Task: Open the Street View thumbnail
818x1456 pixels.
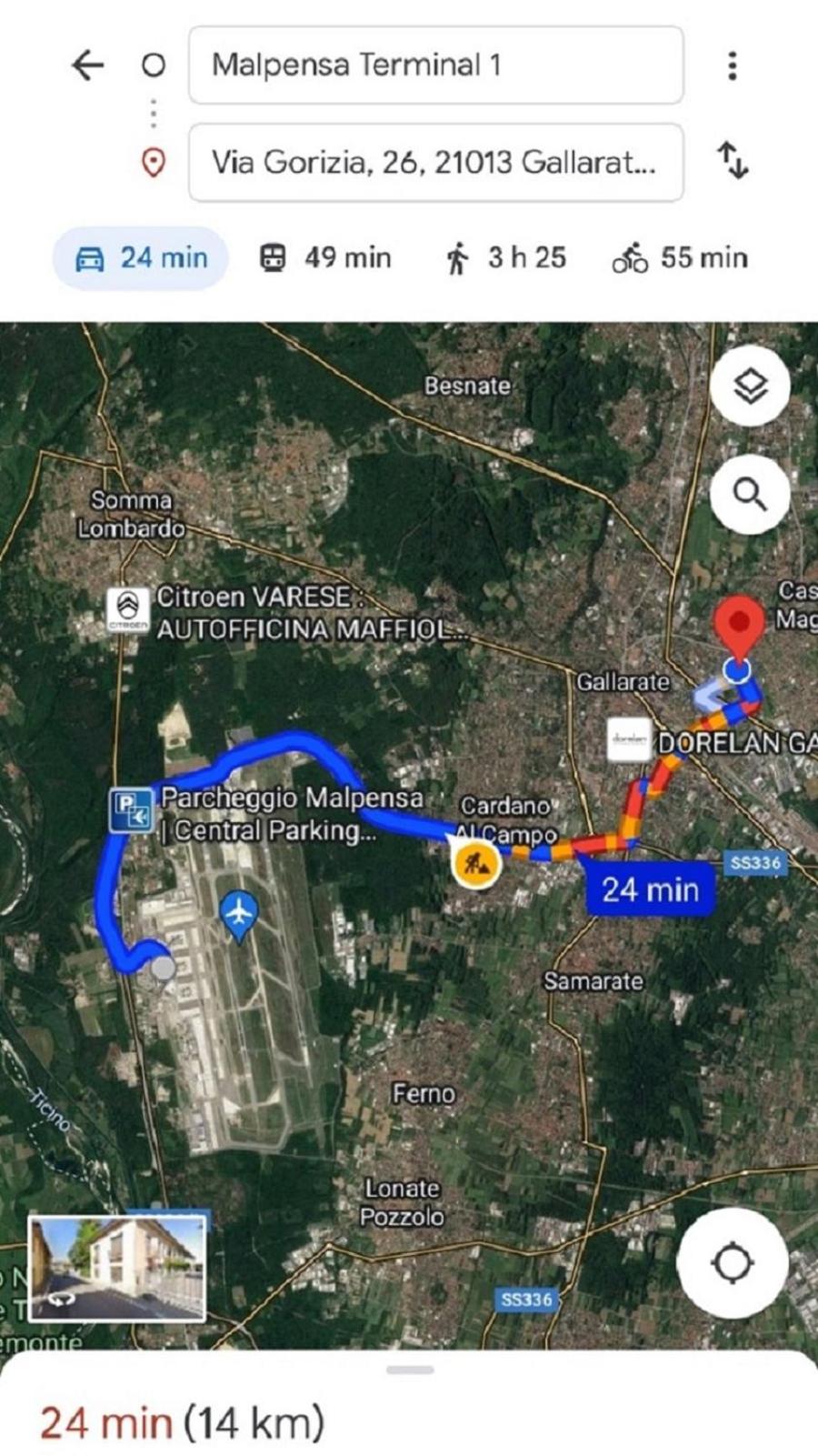Action: click(117, 1268)
